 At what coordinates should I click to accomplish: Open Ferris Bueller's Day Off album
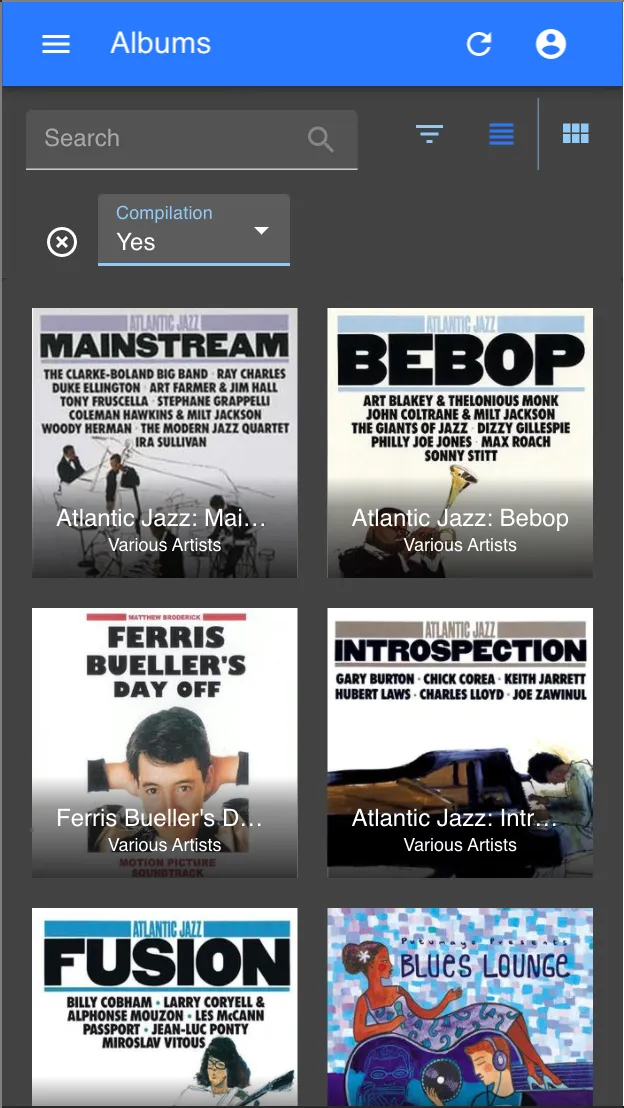point(165,742)
